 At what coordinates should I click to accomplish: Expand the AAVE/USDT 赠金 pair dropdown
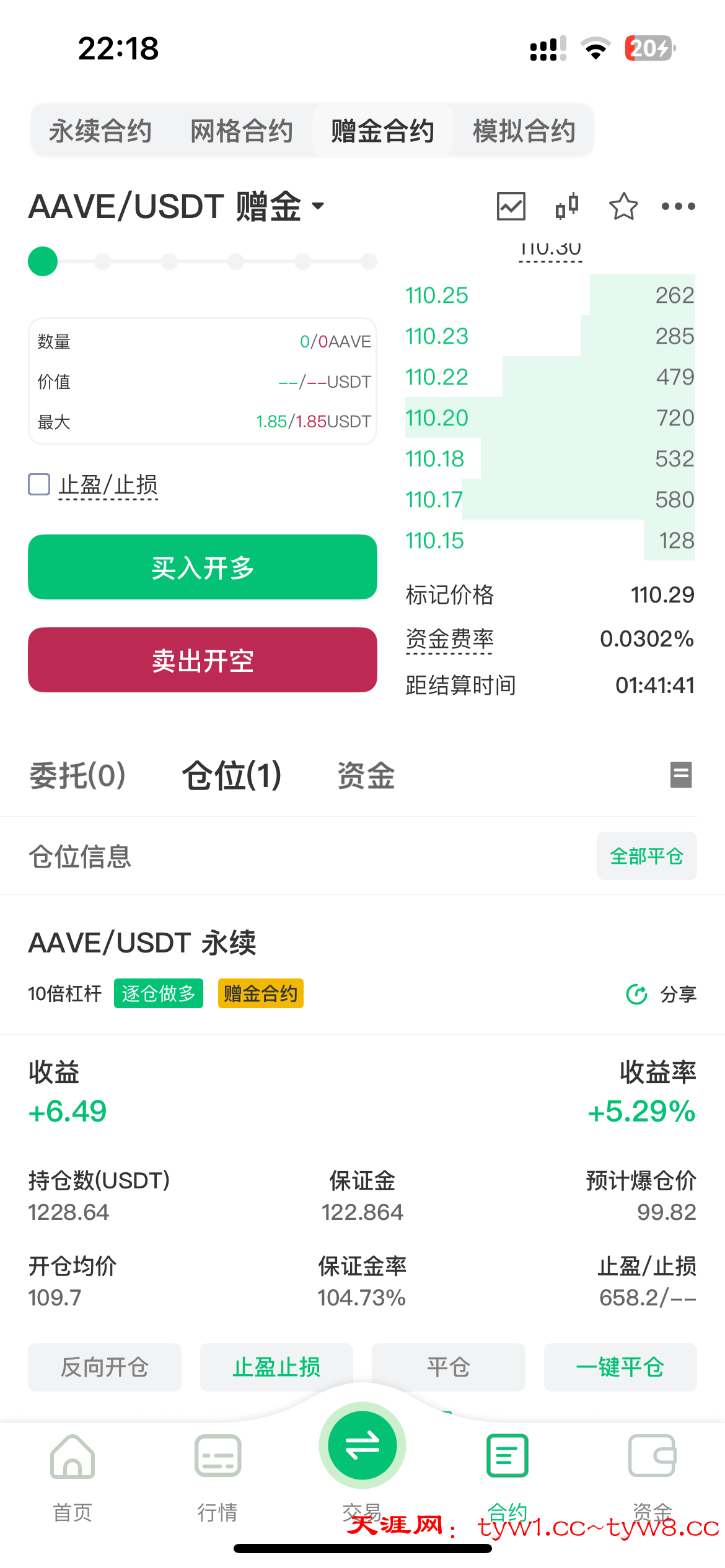click(x=318, y=206)
